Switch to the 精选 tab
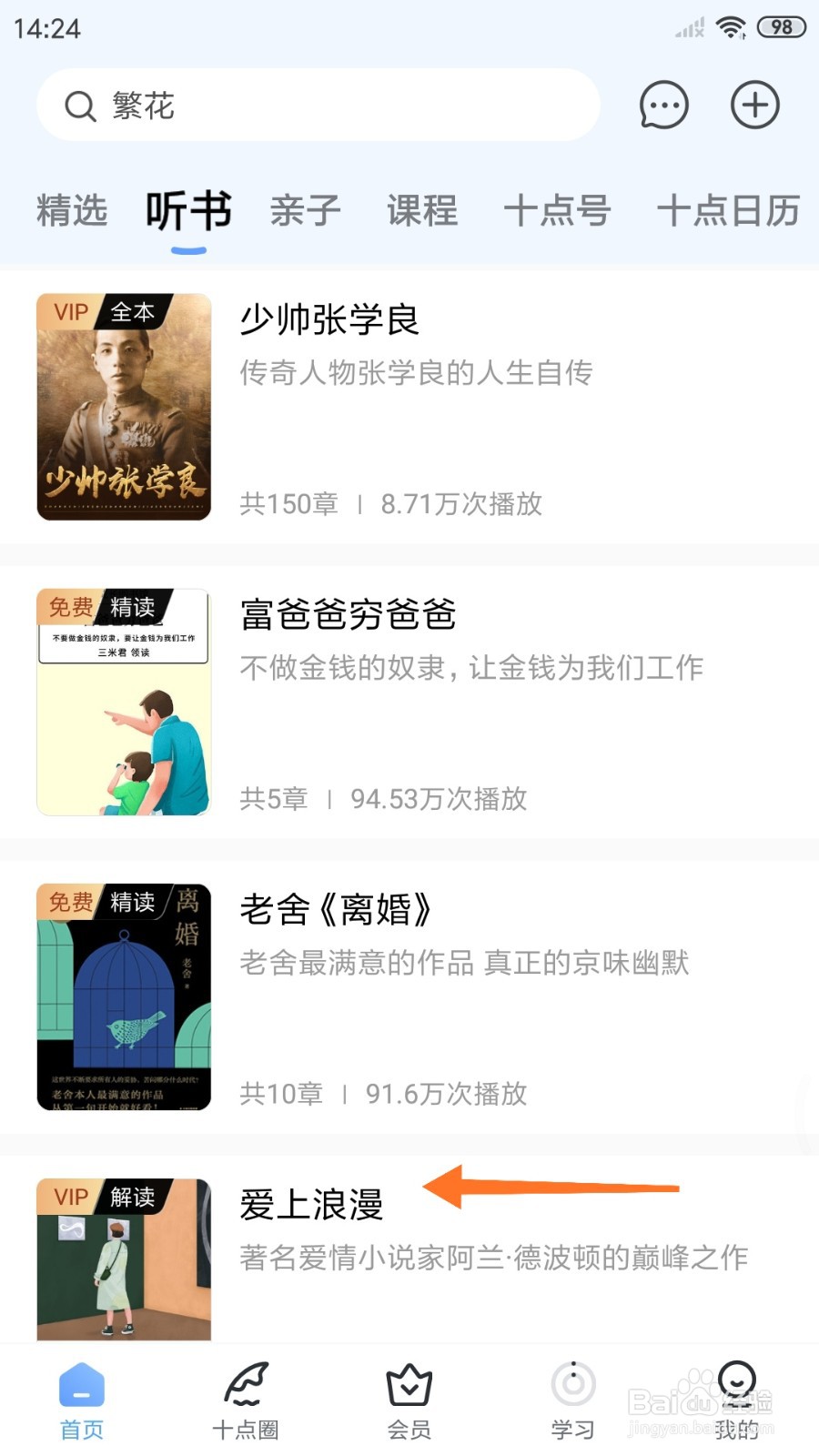This screenshot has width=819, height=1456. point(72,211)
